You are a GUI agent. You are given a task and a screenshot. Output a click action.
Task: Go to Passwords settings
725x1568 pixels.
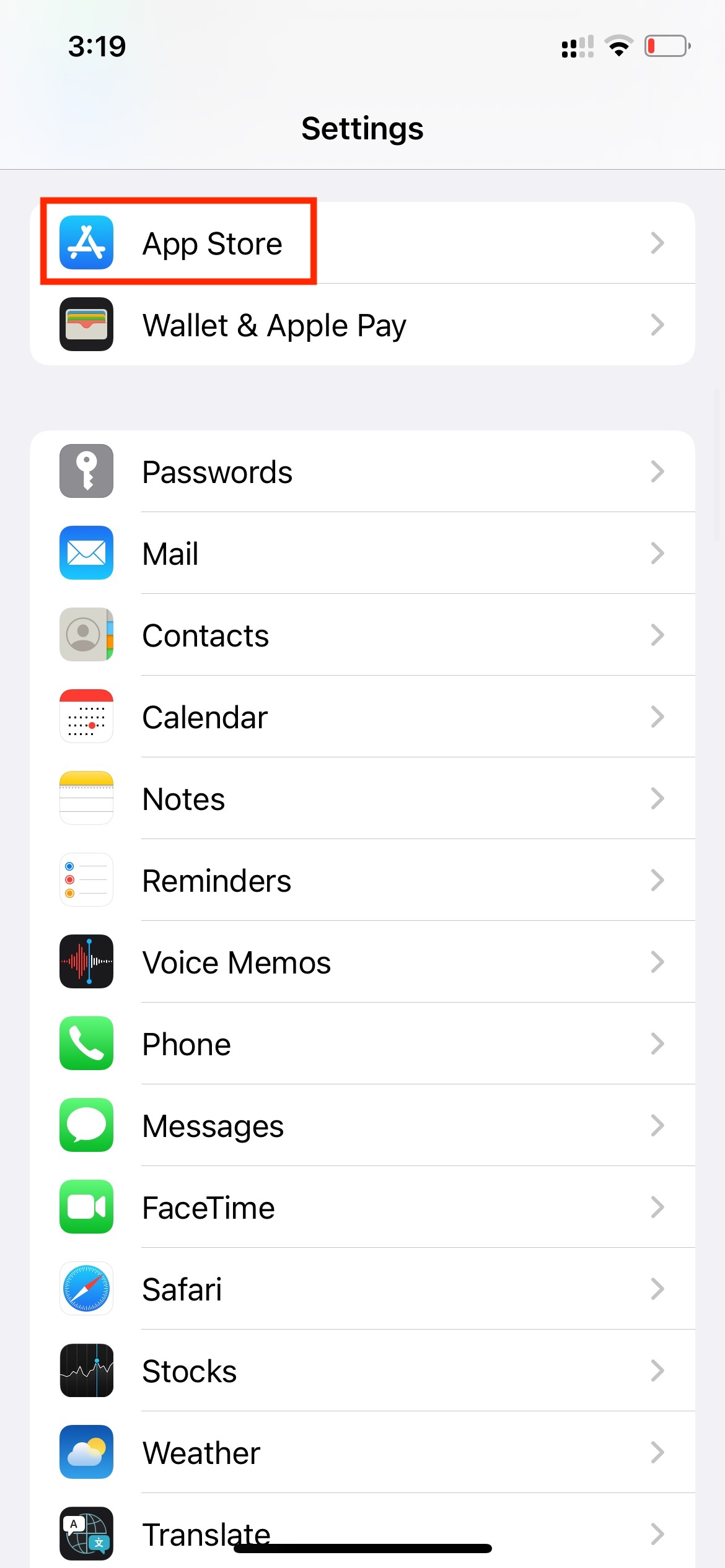362,471
